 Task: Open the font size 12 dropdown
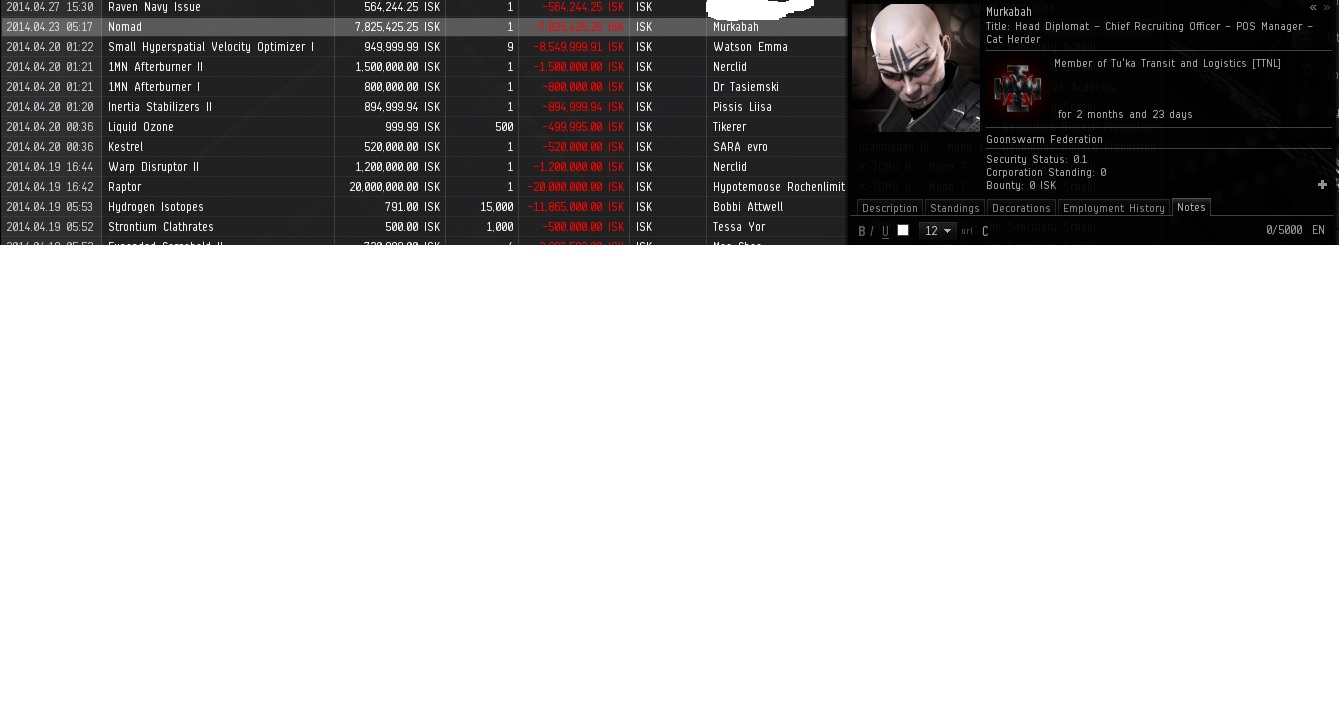click(x=937, y=231)
